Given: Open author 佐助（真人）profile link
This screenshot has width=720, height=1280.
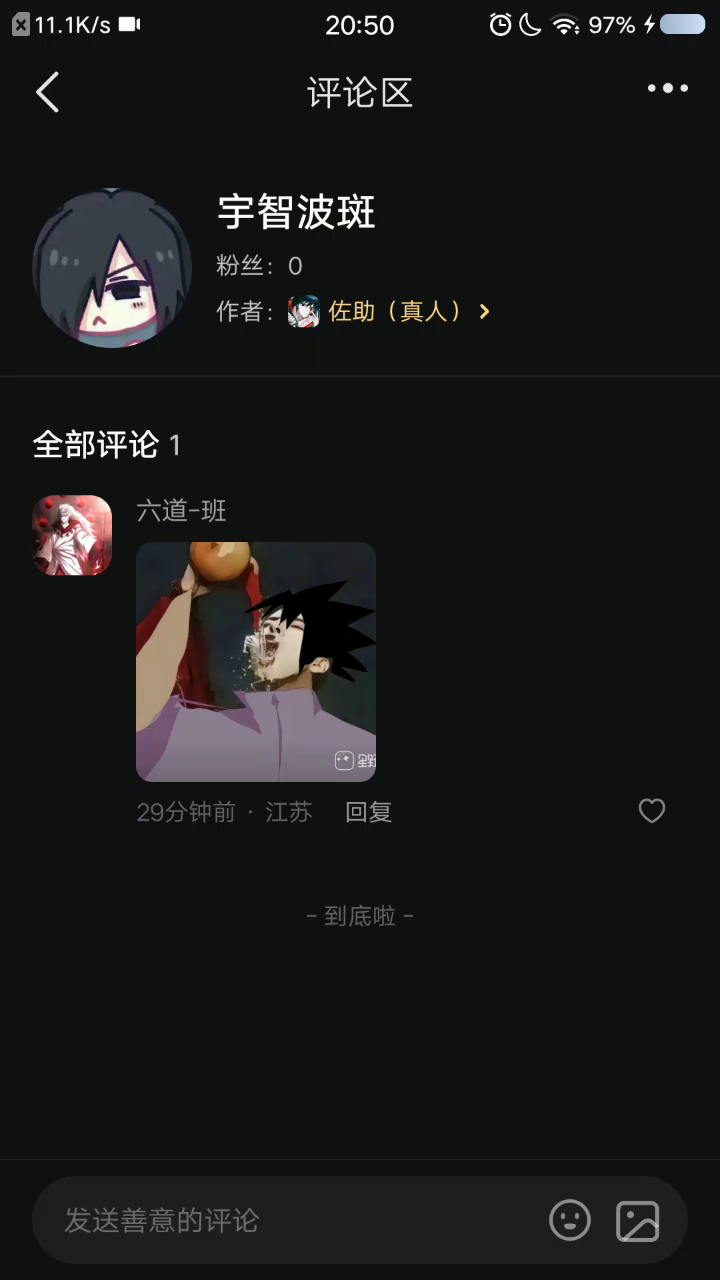Looking at the screenshot, I should coord(395,312).
